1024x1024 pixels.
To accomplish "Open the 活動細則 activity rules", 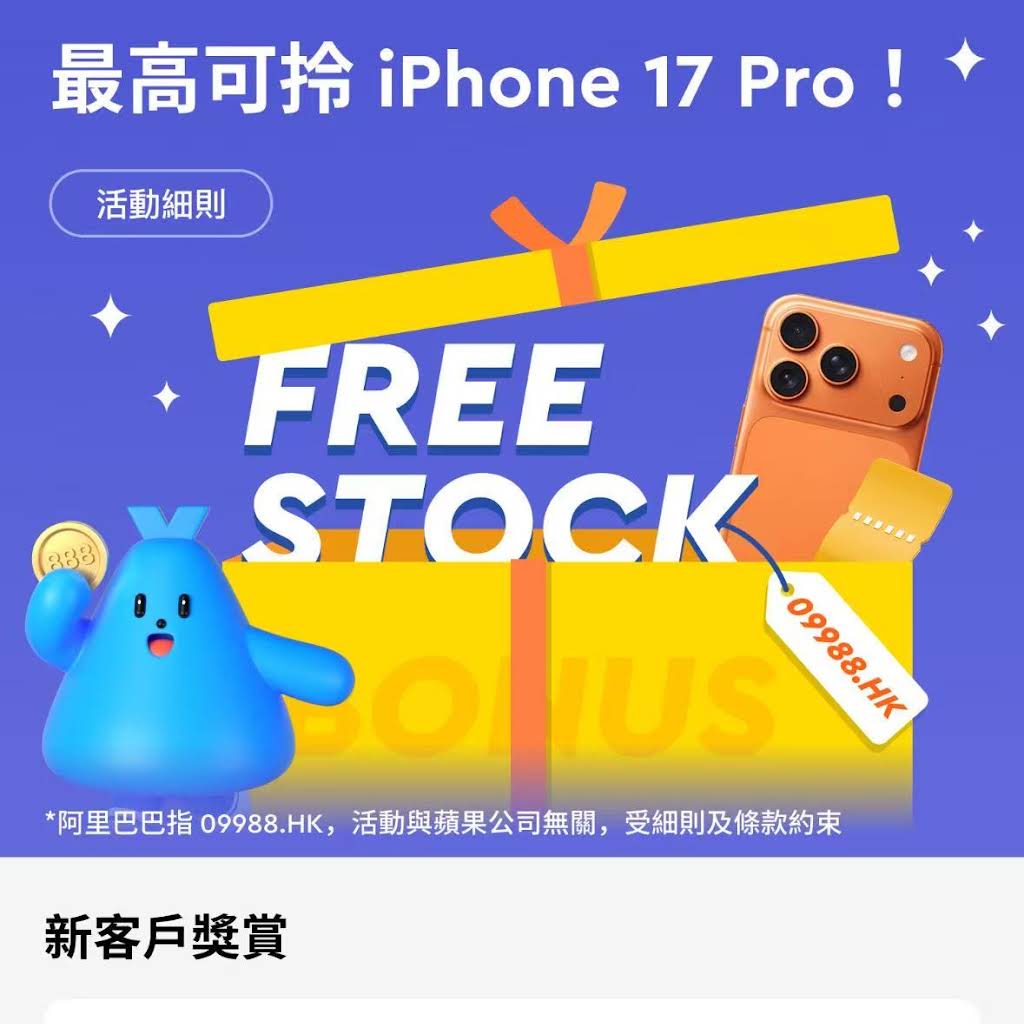I will click(160, 204).
